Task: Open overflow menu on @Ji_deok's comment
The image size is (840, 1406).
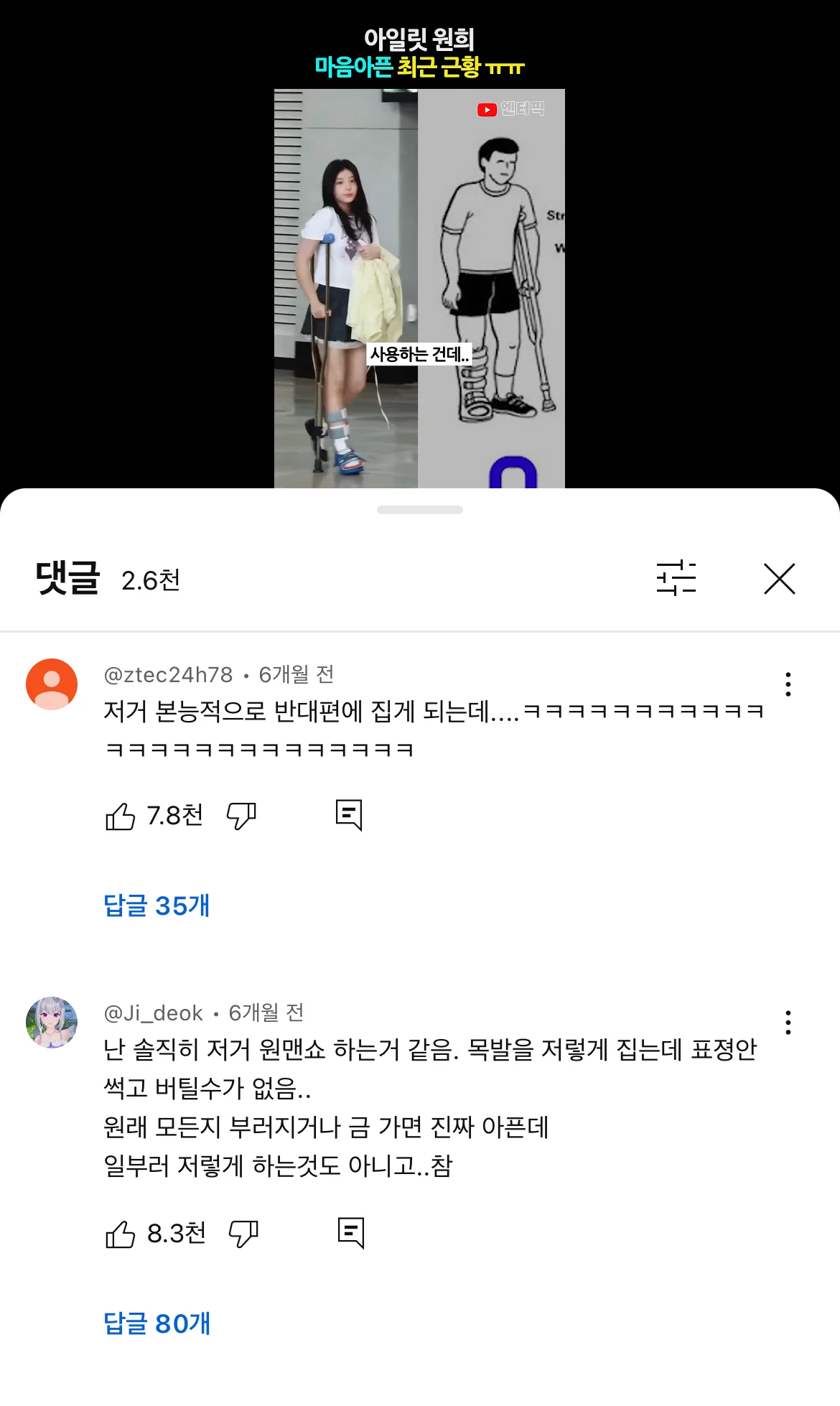Action: (x=788, y=1023)
